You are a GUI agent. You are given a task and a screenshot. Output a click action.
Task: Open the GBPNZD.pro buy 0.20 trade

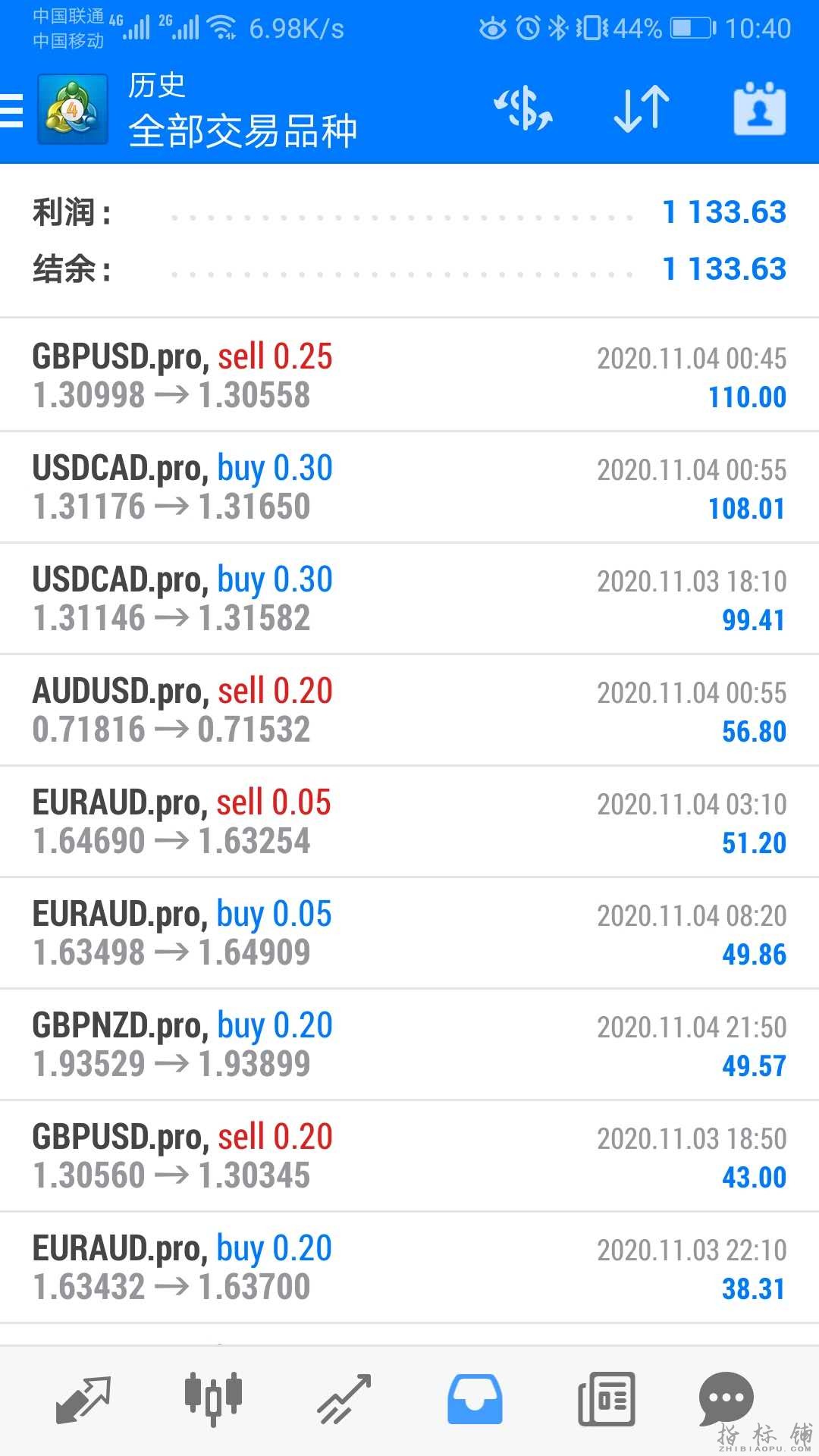pos(409,1045)
